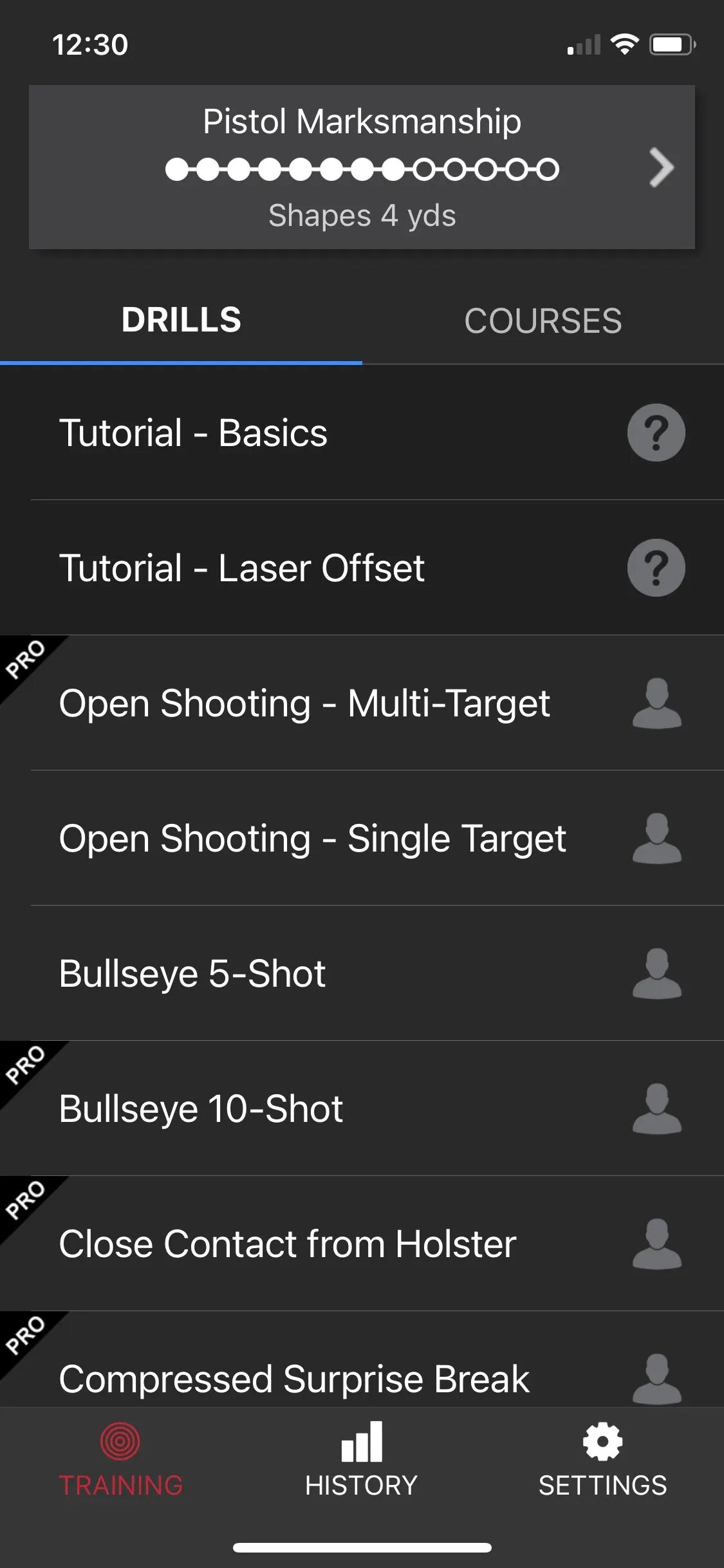Image resolution: width=724 pixels, height=1568 pixels.
Task: Open the Tutorial - Basics drill
Action: [x=193, y=433]
